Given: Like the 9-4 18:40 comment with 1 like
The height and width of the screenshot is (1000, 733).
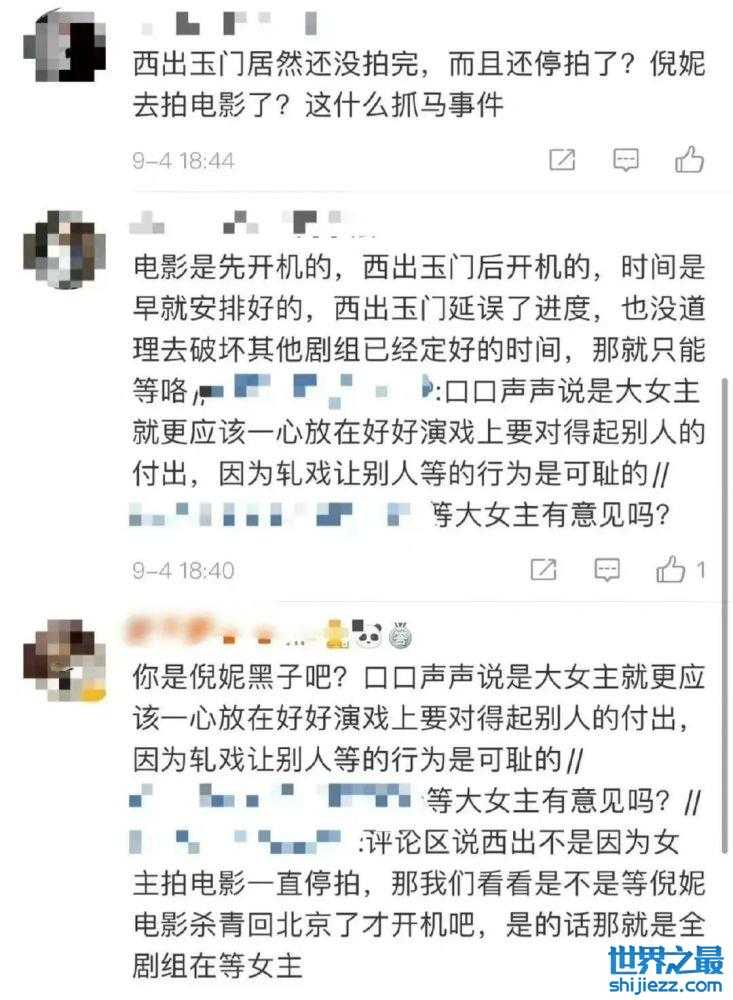Looking at the screenshot, I should click(671, 570).
